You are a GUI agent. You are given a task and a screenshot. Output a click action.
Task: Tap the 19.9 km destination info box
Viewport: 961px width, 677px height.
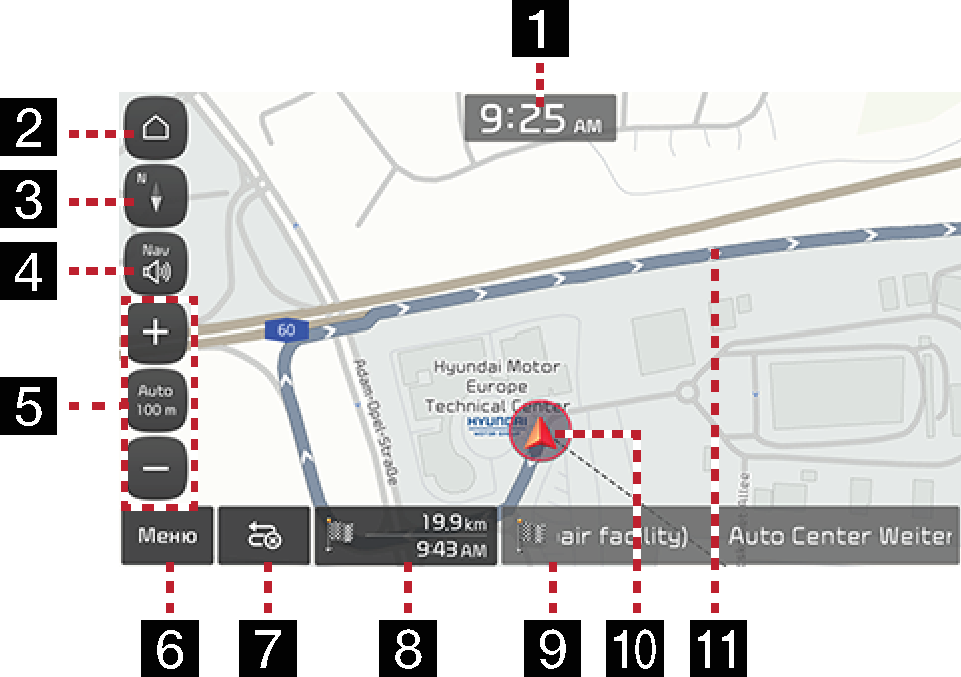coord(406,537)
